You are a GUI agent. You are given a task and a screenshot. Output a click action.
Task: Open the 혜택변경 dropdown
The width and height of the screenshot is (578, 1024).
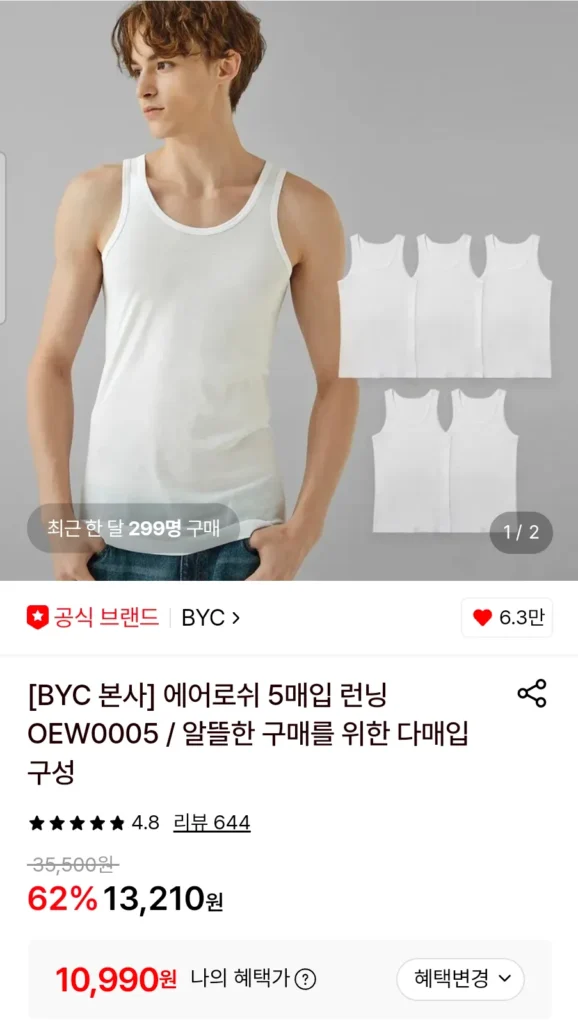[460, 979]
